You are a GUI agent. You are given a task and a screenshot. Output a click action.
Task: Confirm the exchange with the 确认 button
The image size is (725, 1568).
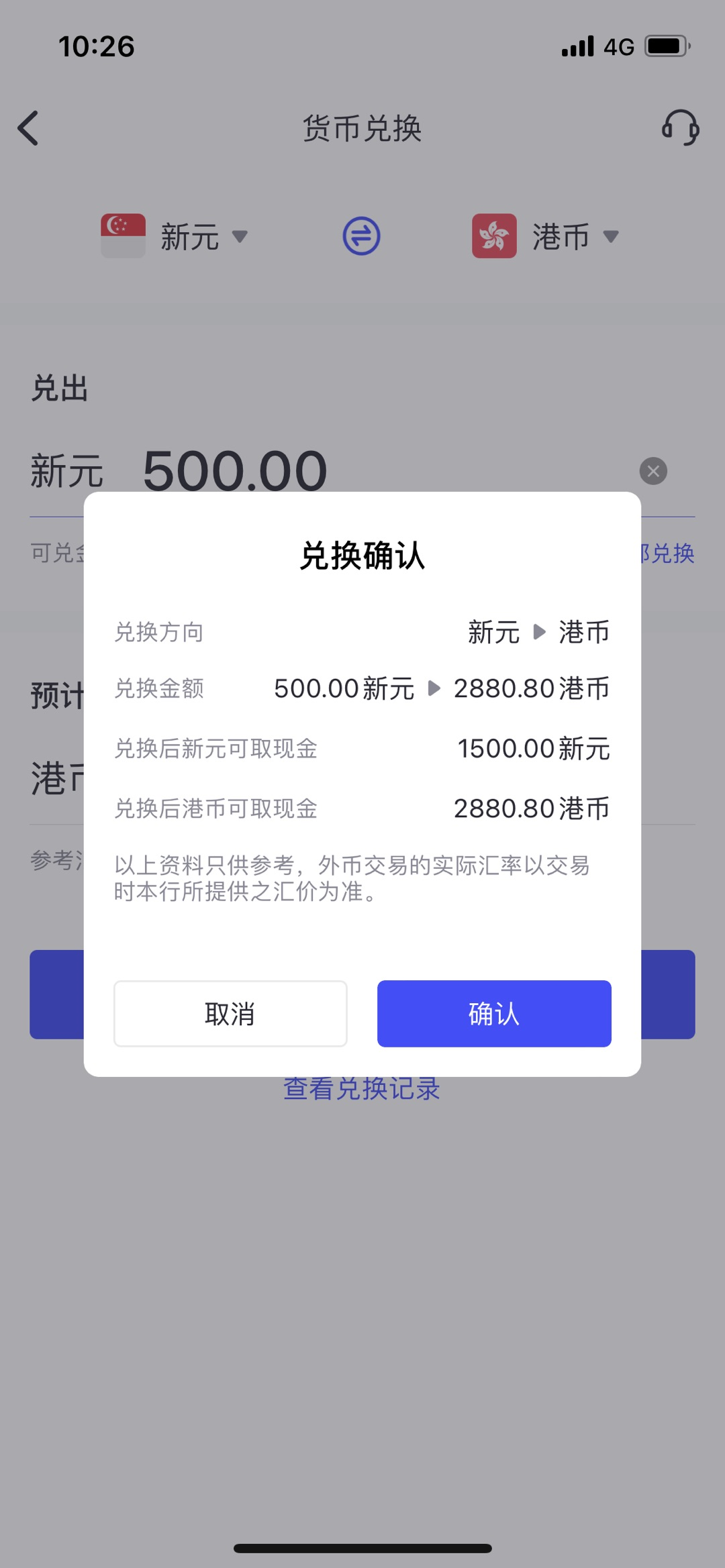click(494, 1014)
